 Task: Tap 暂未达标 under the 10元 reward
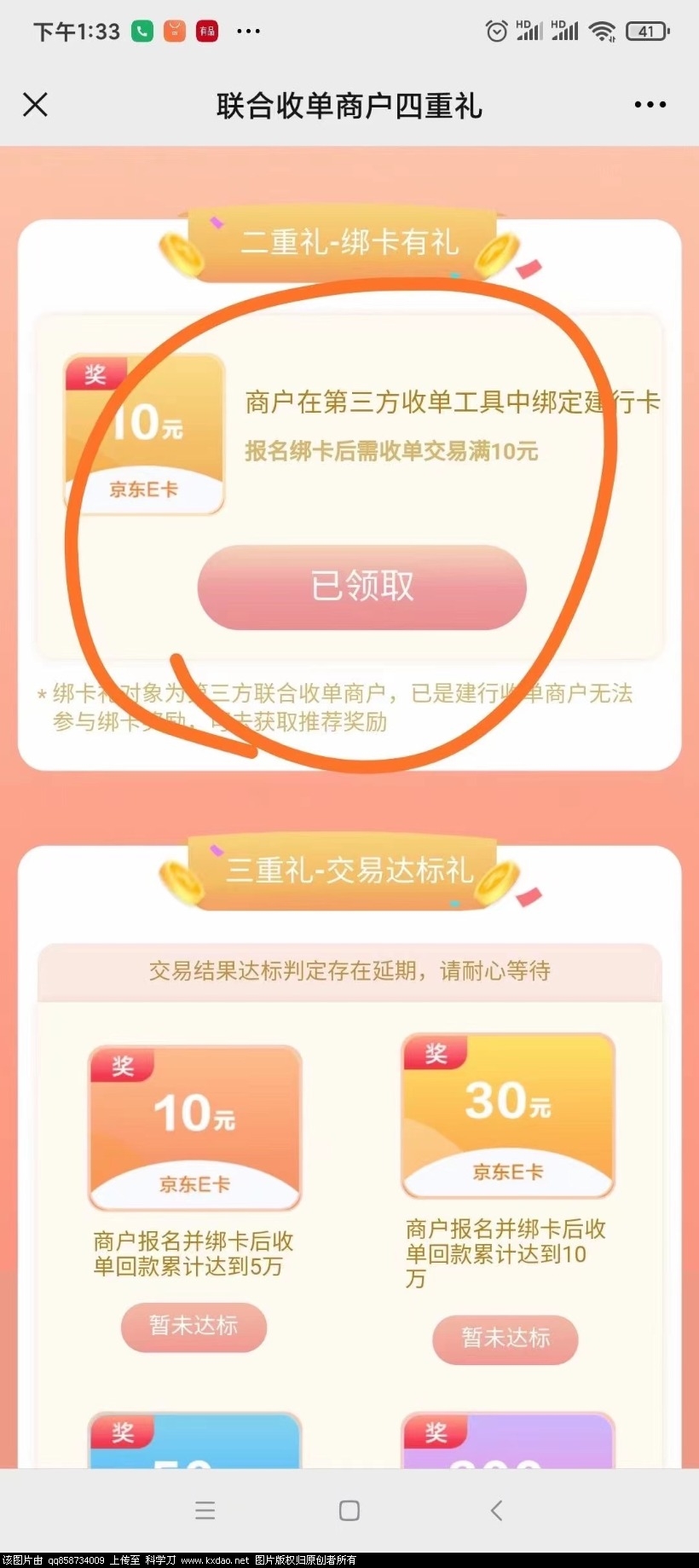tap(194, 1326)
